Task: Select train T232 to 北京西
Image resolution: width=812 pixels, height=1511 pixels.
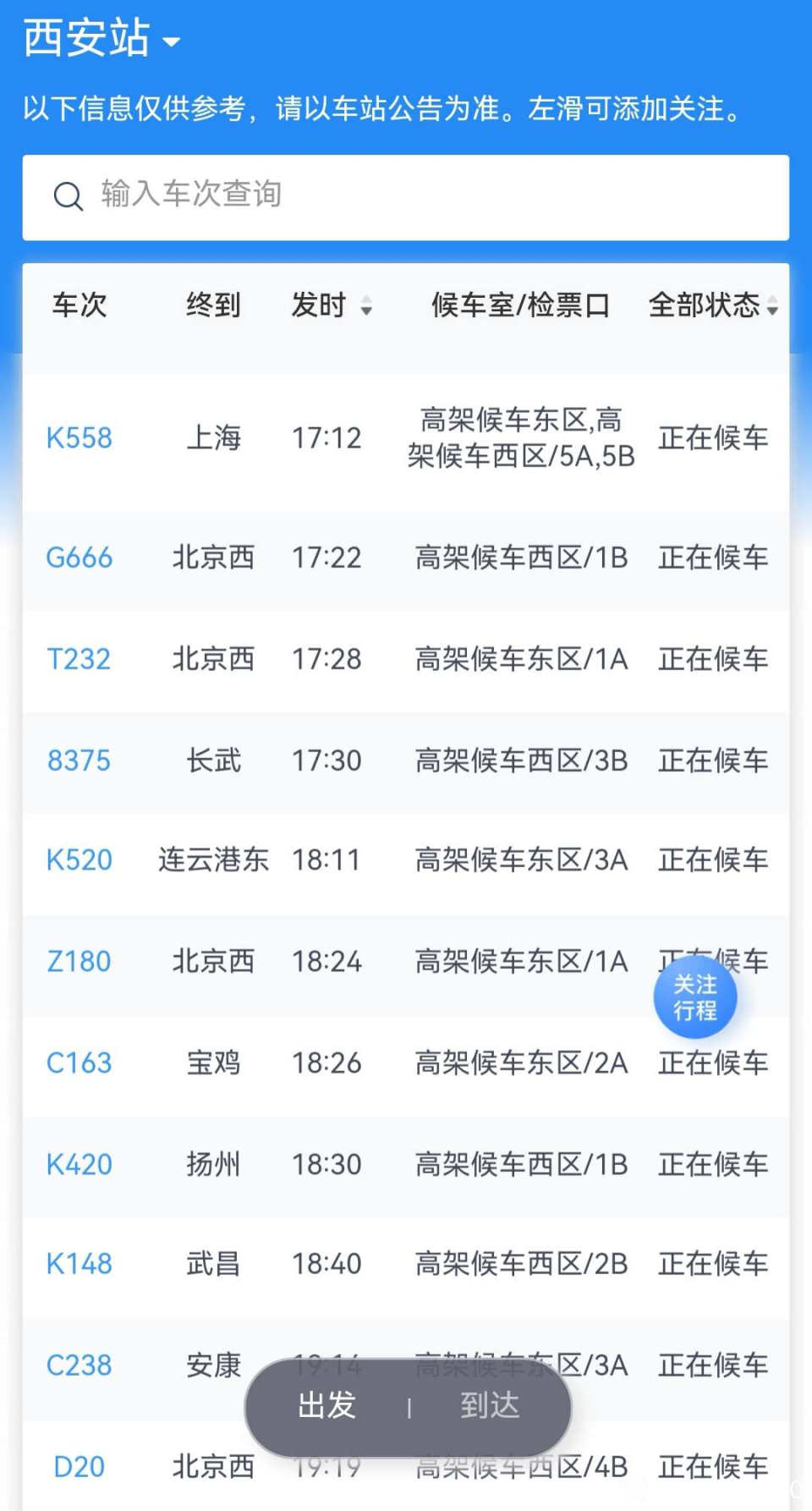Action: click(x=80, y=659)
